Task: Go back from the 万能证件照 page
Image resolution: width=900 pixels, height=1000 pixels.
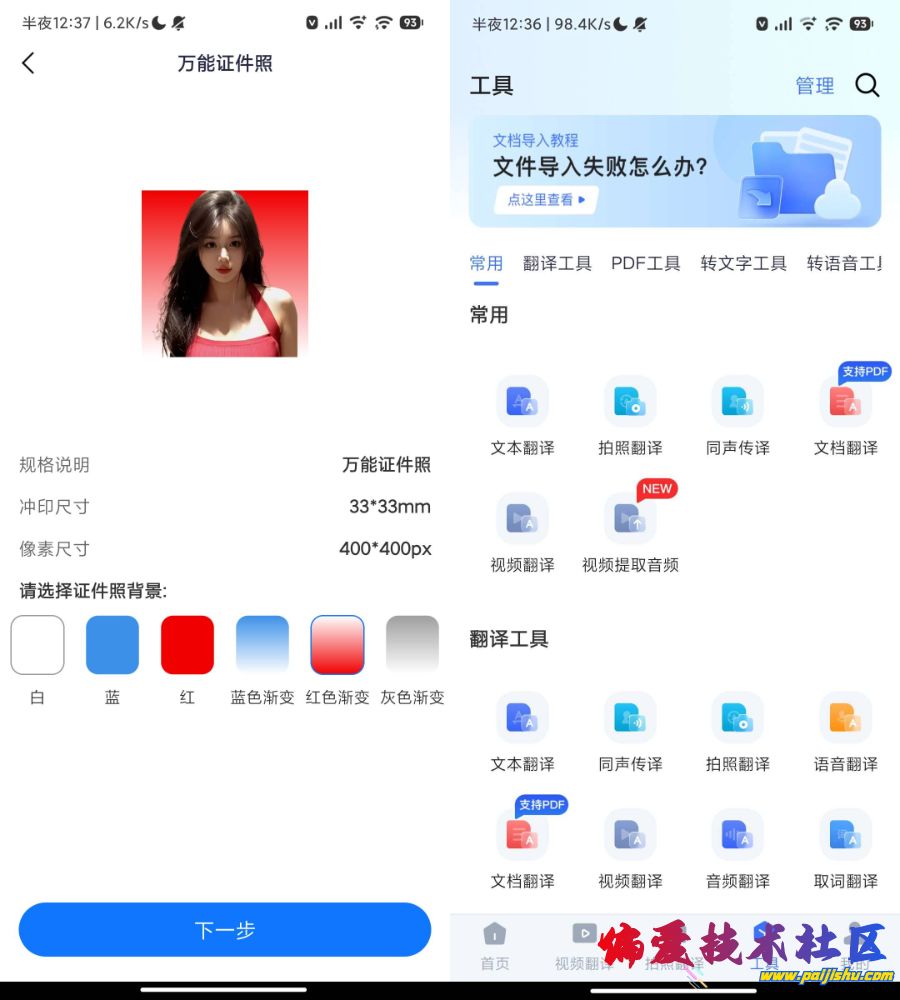Action: [28, 63]
